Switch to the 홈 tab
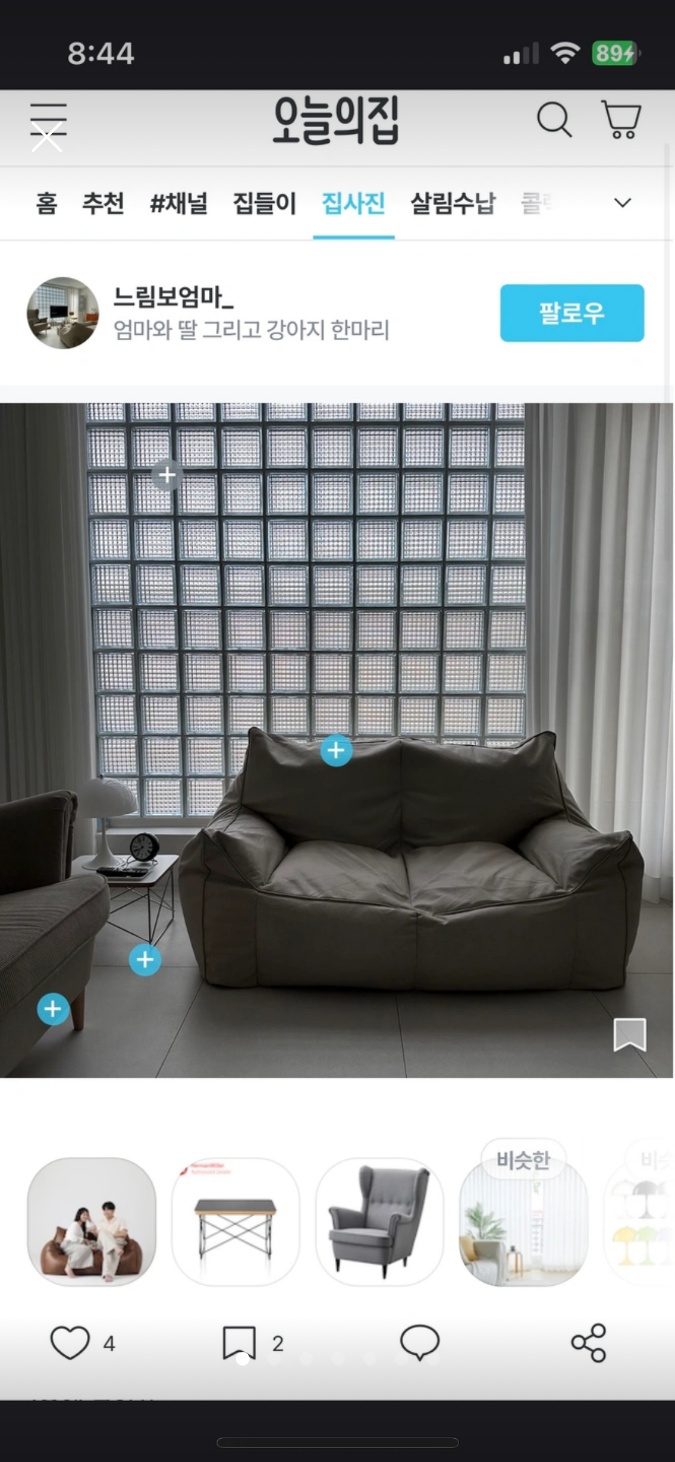675x1462 pixels. coord(46,204)
